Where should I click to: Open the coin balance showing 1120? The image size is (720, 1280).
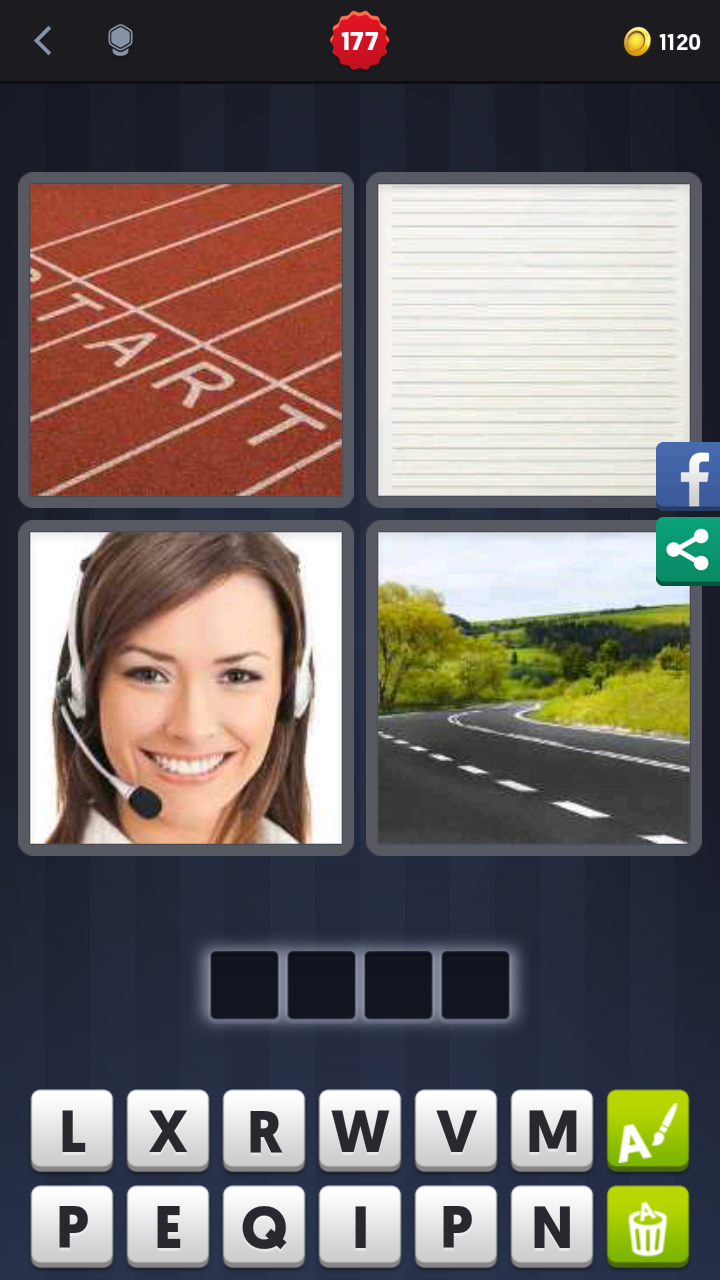(663, 42)
